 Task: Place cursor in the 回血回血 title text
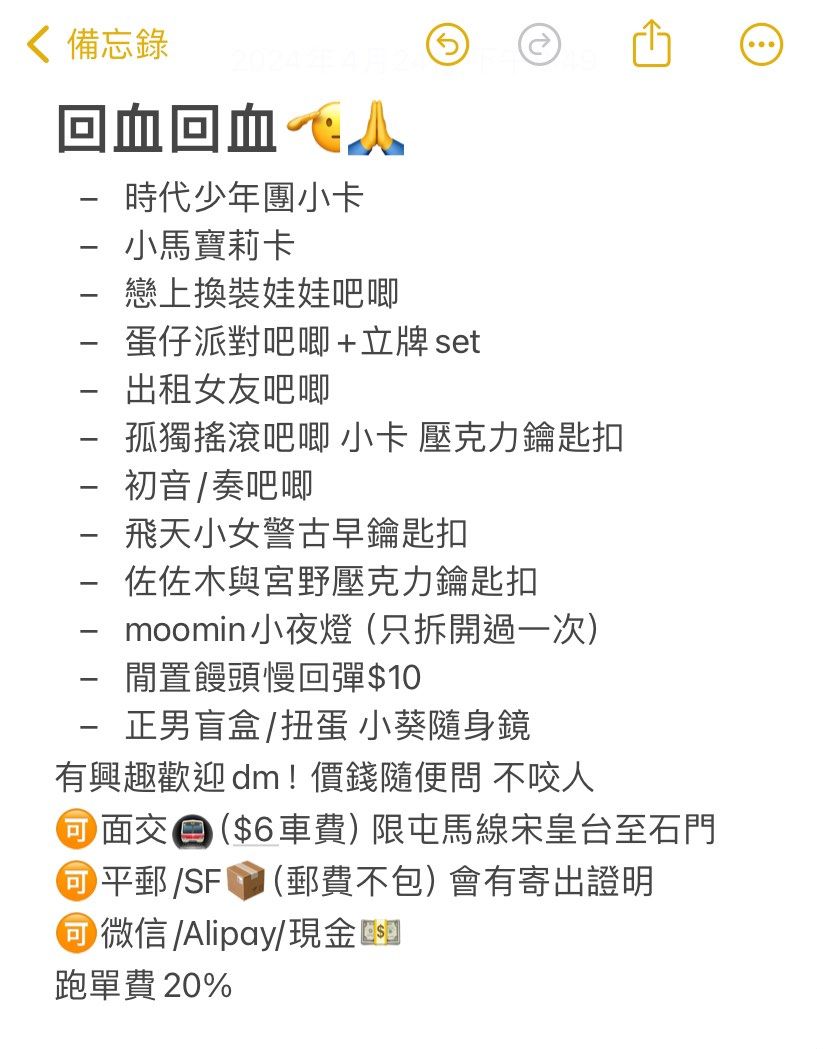tap(165, 128)
